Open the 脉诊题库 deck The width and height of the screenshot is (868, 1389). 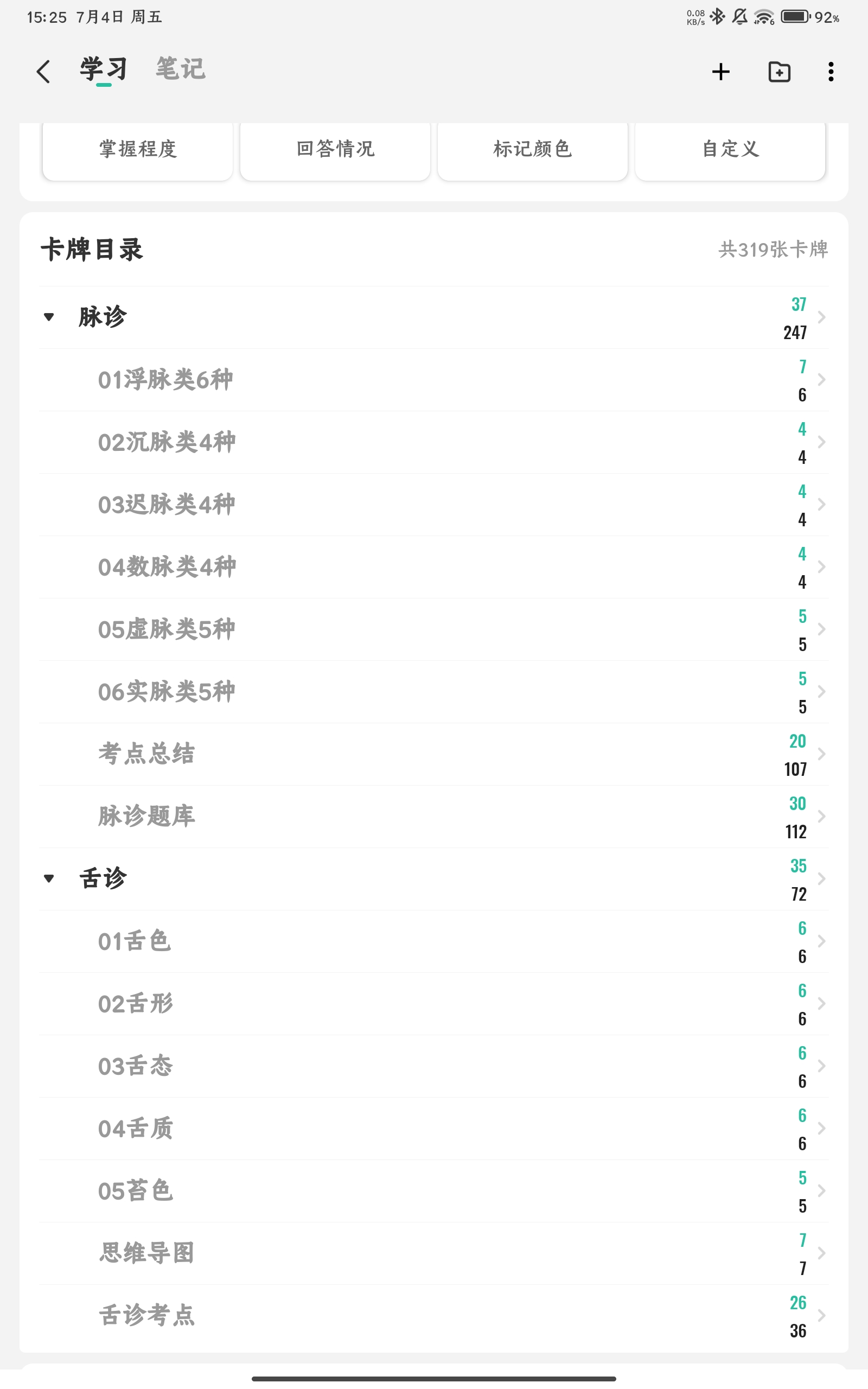(x=434, y=816)
